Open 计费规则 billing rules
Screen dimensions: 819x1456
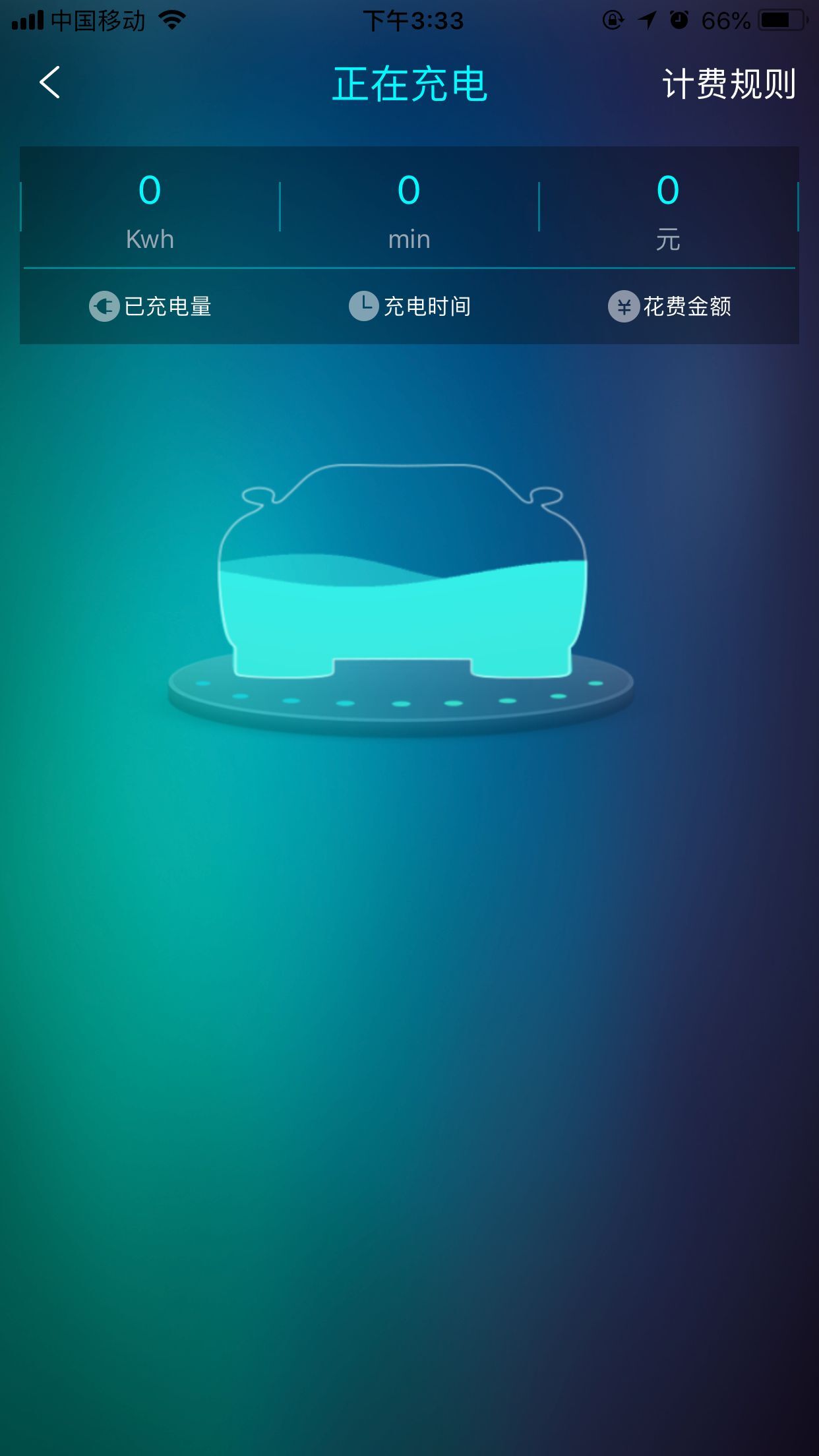[729, 84]
